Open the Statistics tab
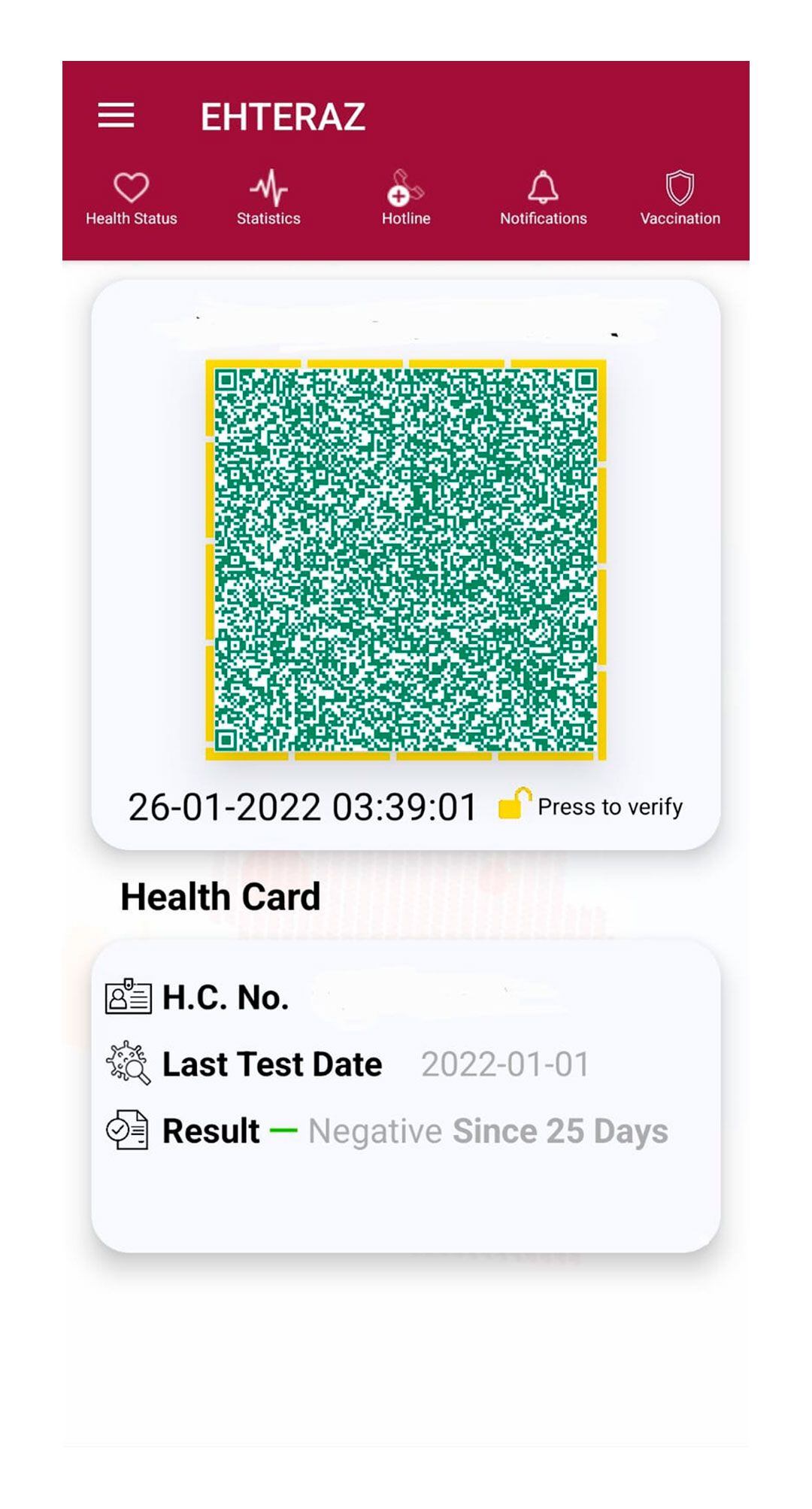 268,199
